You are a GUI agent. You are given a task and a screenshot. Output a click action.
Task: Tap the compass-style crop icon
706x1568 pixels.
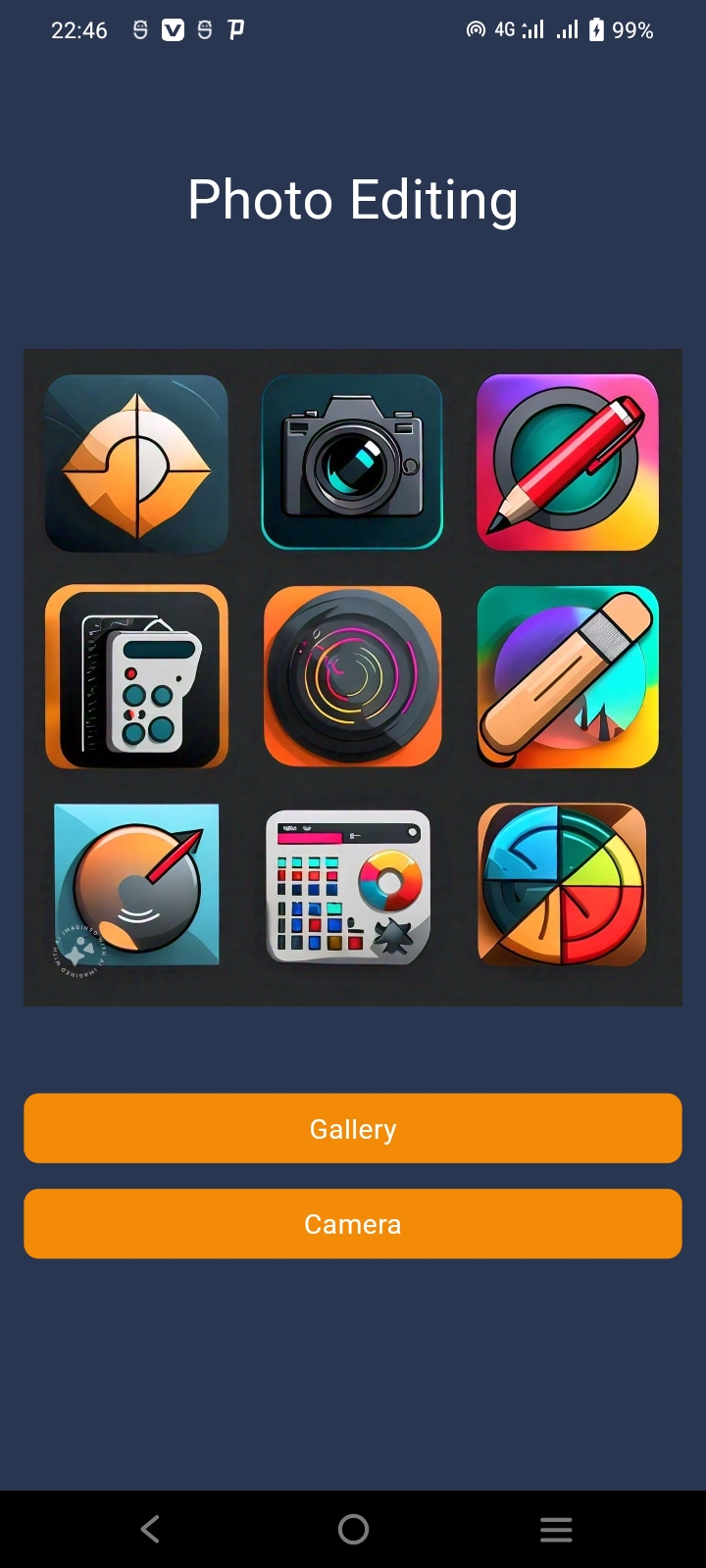(x=136, y=461)
